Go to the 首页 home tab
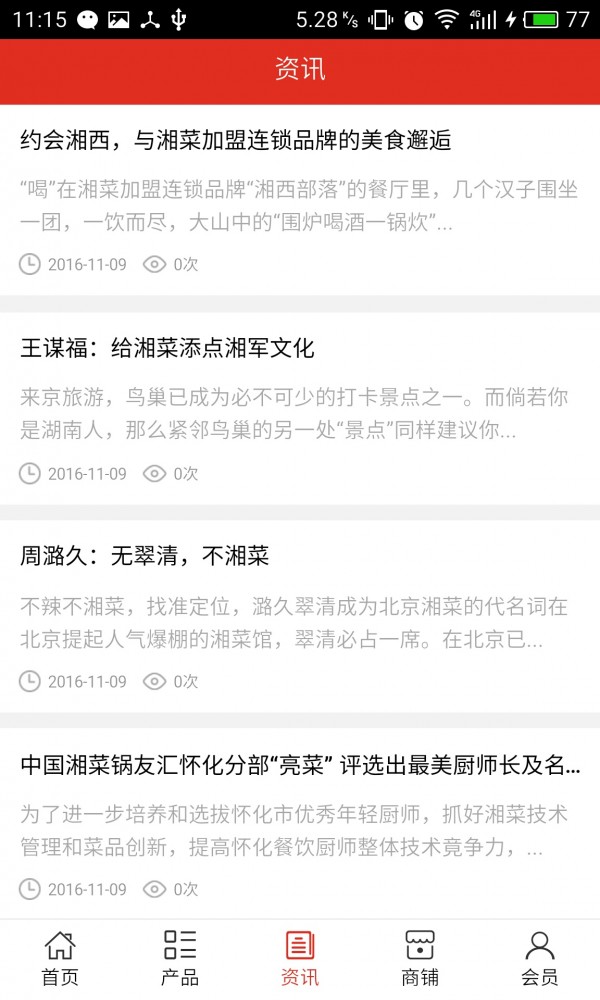 60,958
